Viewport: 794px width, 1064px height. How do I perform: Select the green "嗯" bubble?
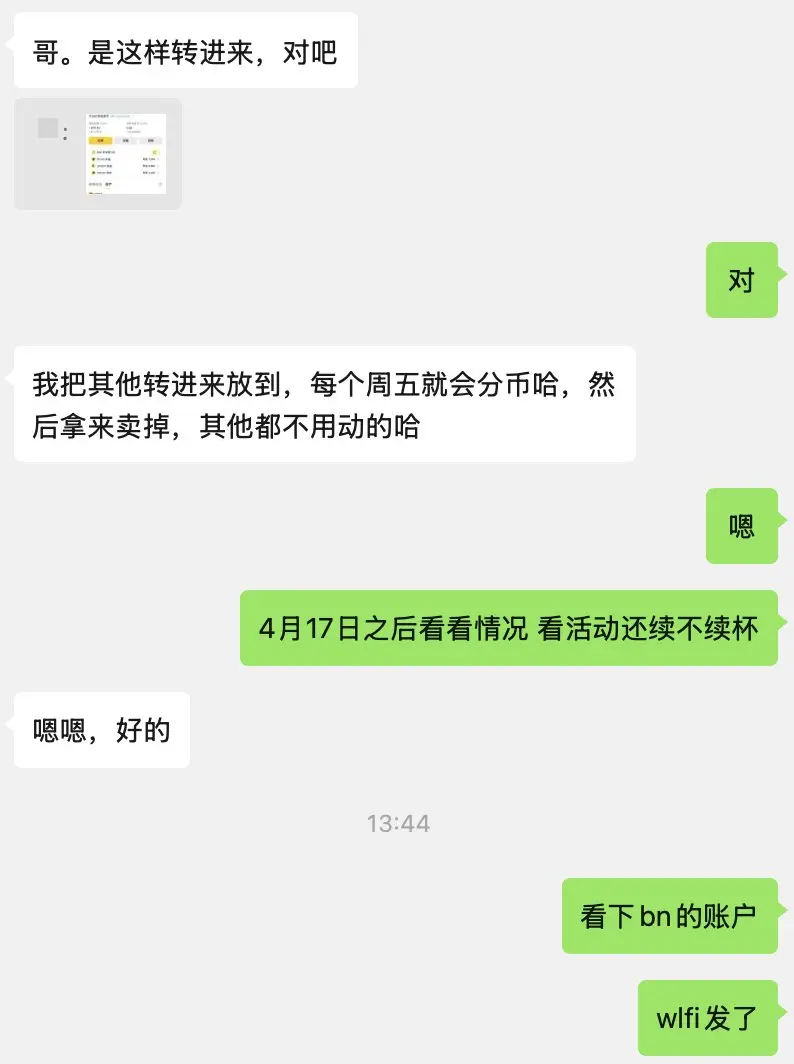point(742,527)
